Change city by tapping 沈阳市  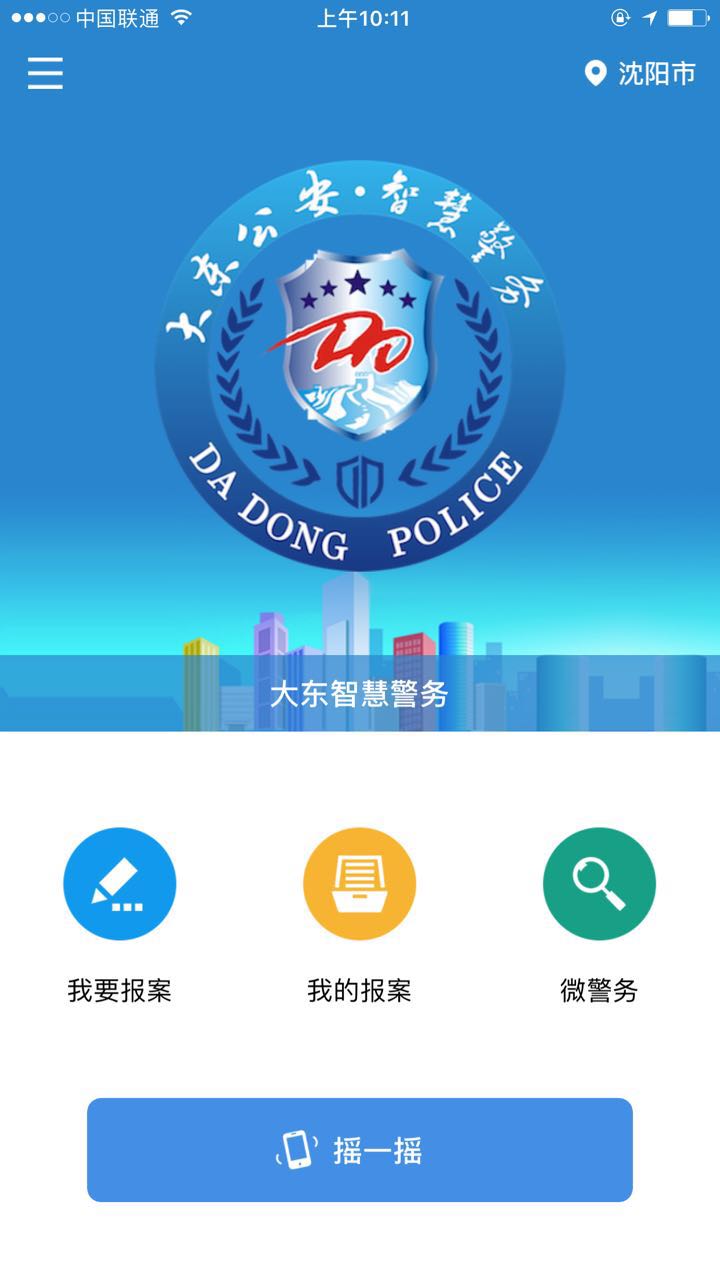point(655,74)
